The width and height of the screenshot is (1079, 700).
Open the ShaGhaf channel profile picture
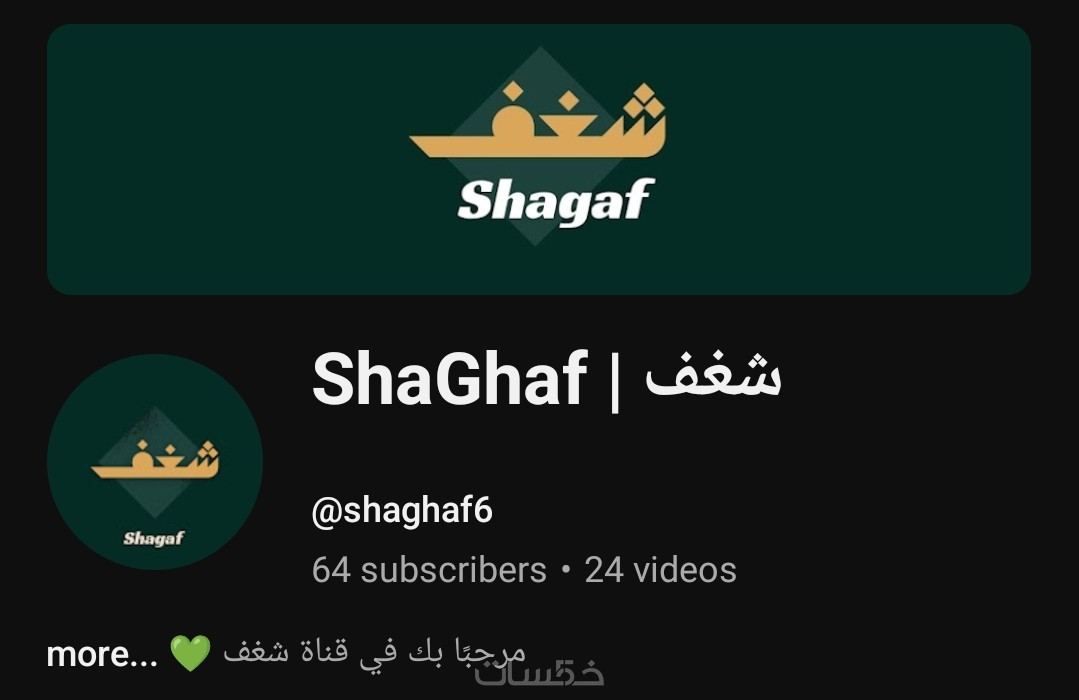(x=155, y=462)
